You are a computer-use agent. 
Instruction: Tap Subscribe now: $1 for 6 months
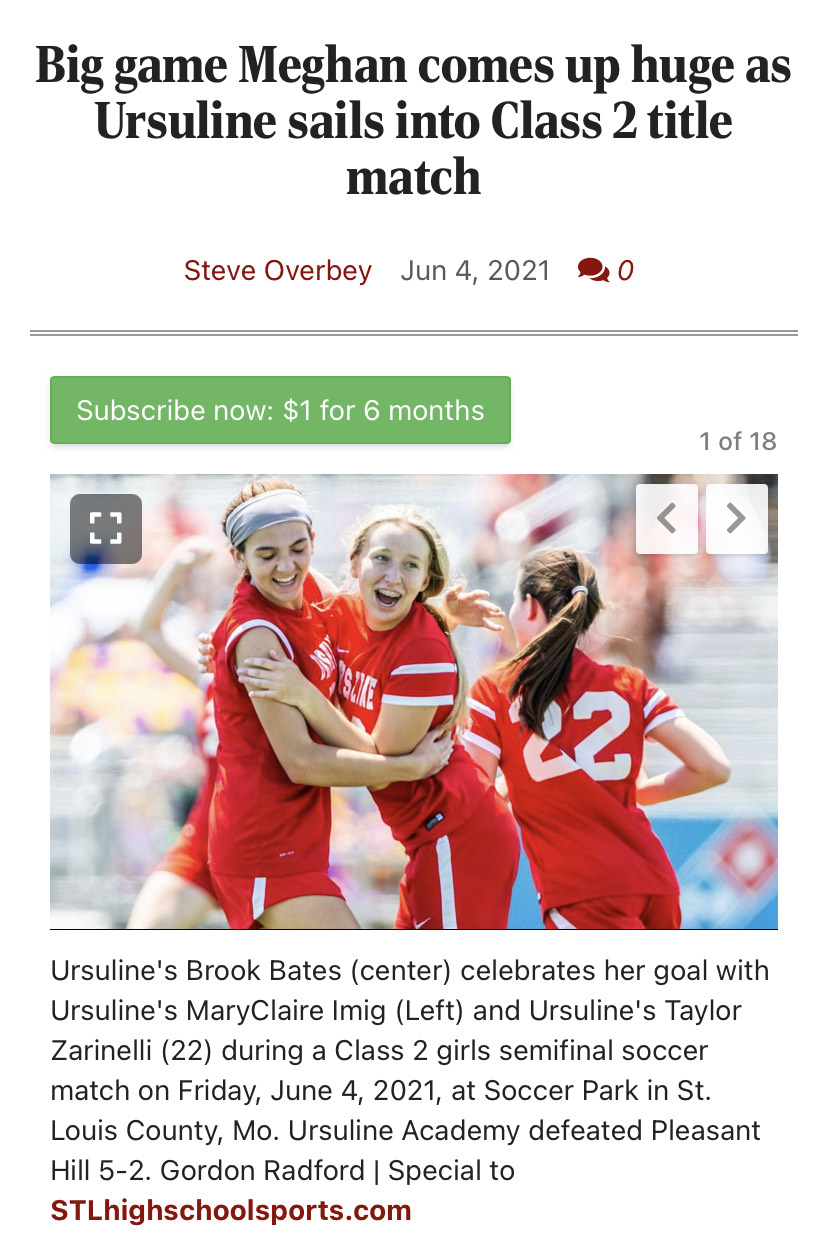[280, 410]
